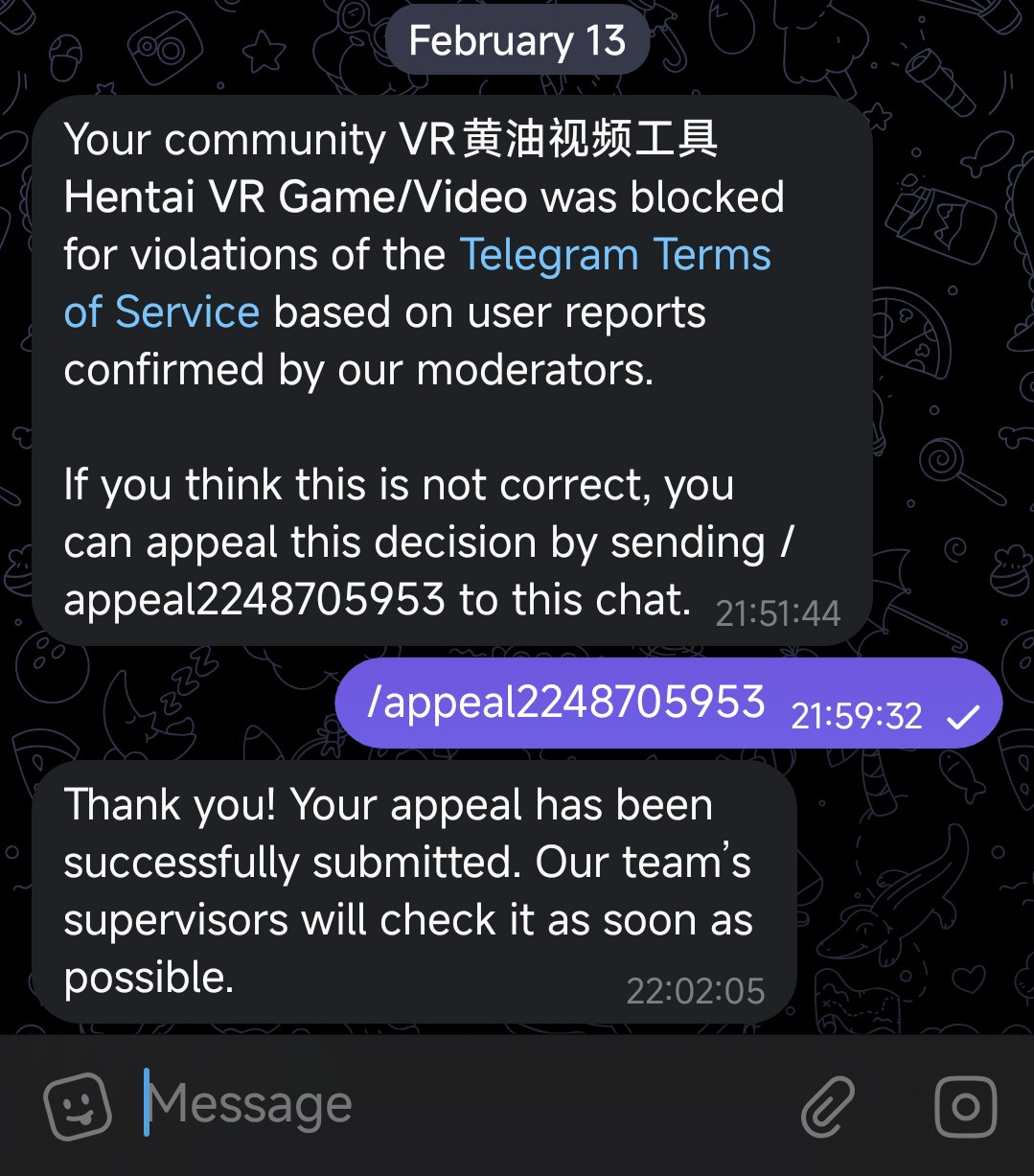Open the Telegram Terms of Service link
1034x1176 pixels.
coord(614,256)
